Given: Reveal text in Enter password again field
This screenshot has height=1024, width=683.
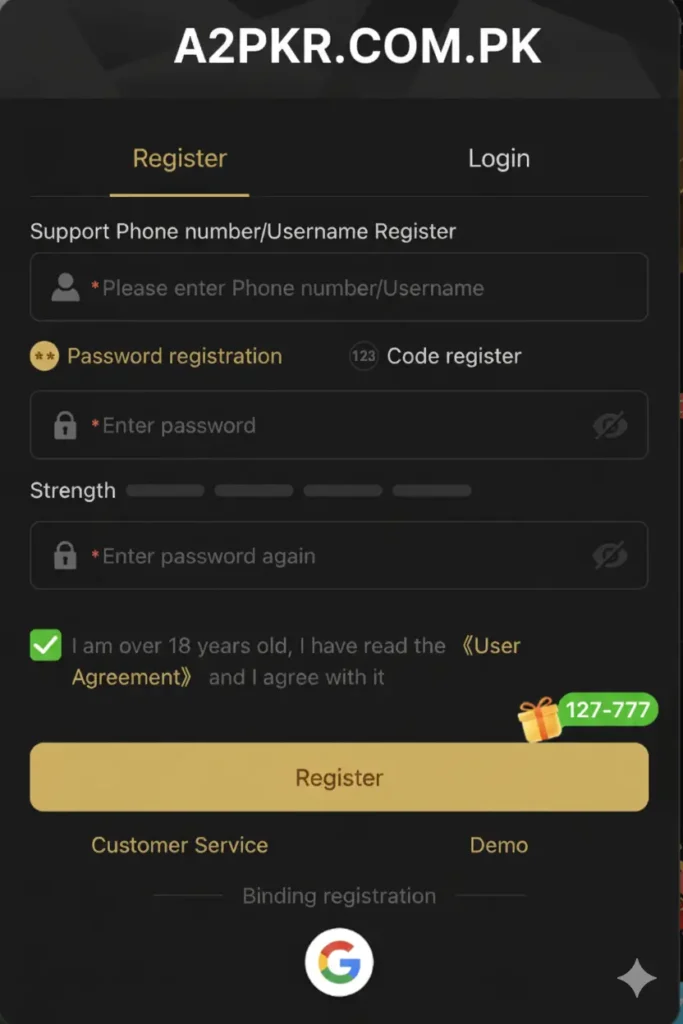Looking at the screenshot, I should [610, 556].
